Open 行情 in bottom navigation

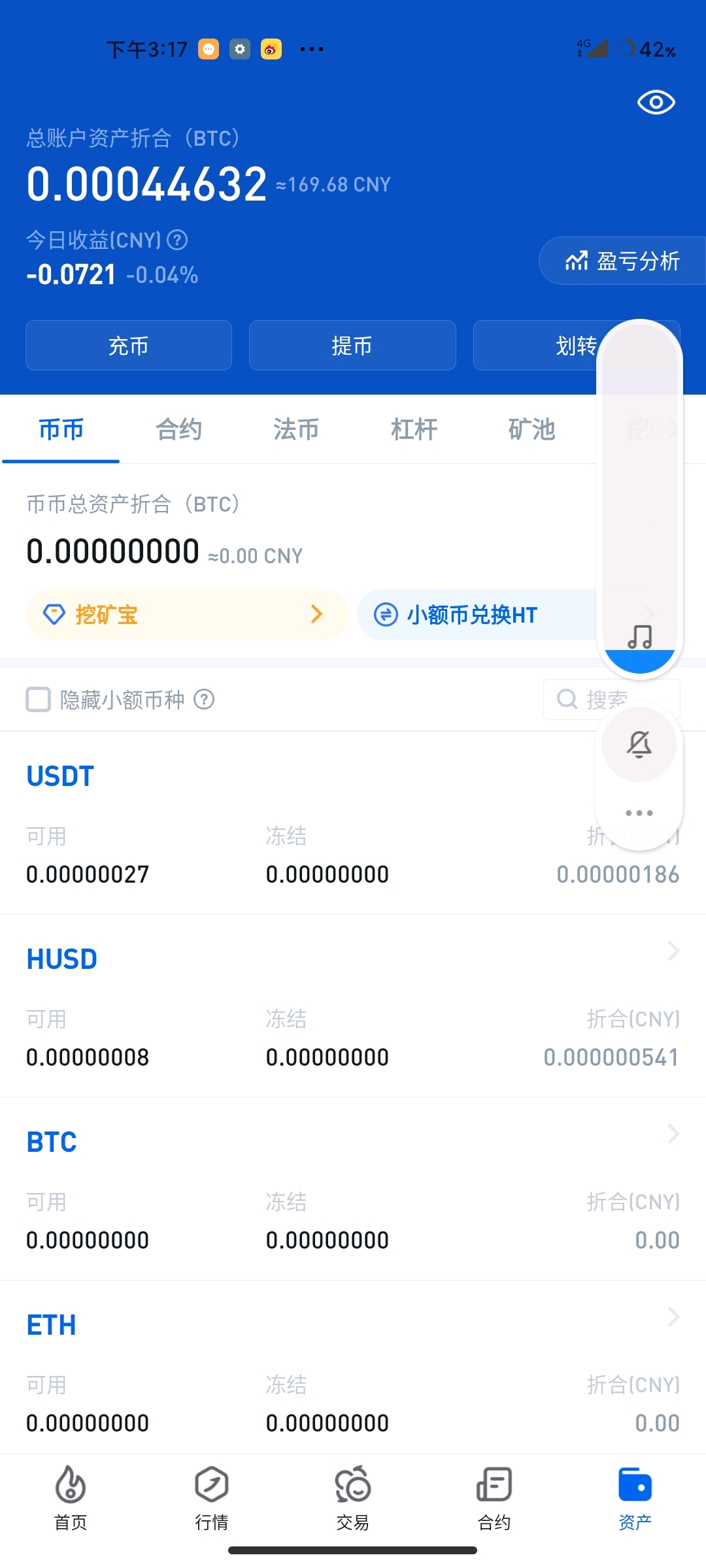212,1498
